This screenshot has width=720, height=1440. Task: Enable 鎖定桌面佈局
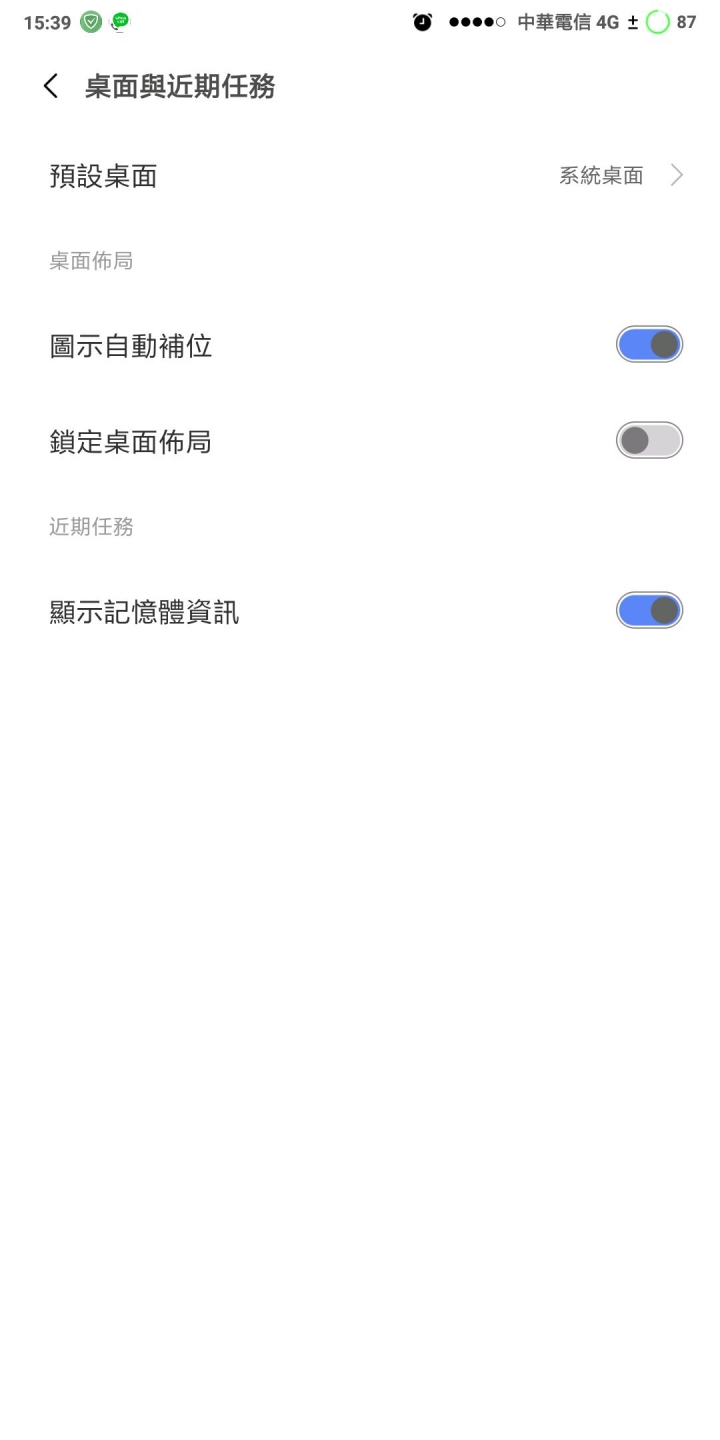(649, 440)
